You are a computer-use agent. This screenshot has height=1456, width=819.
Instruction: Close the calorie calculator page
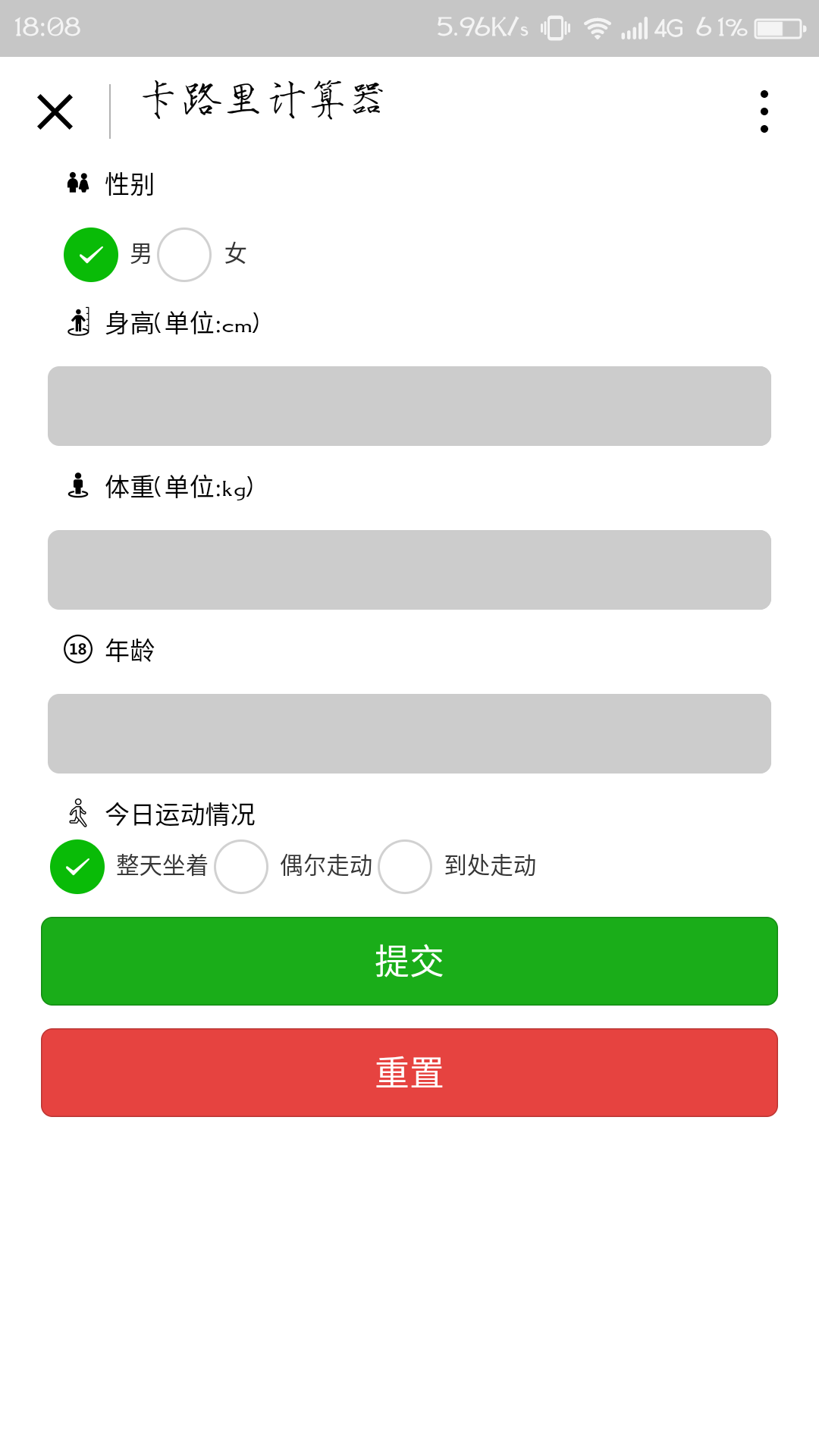coord(55,111)
